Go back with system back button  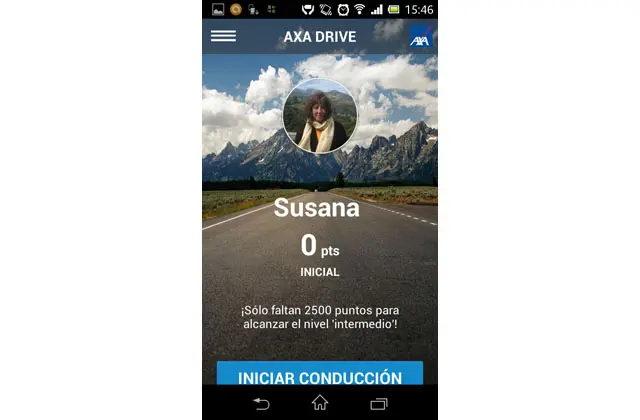click(x=261, y=403)
